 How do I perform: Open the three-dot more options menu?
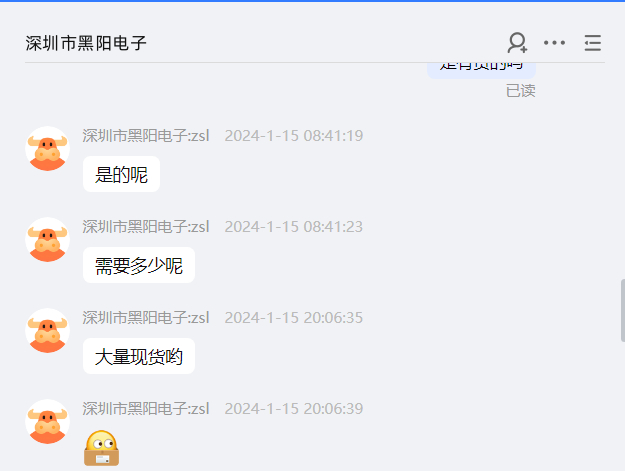click(554, 43)
